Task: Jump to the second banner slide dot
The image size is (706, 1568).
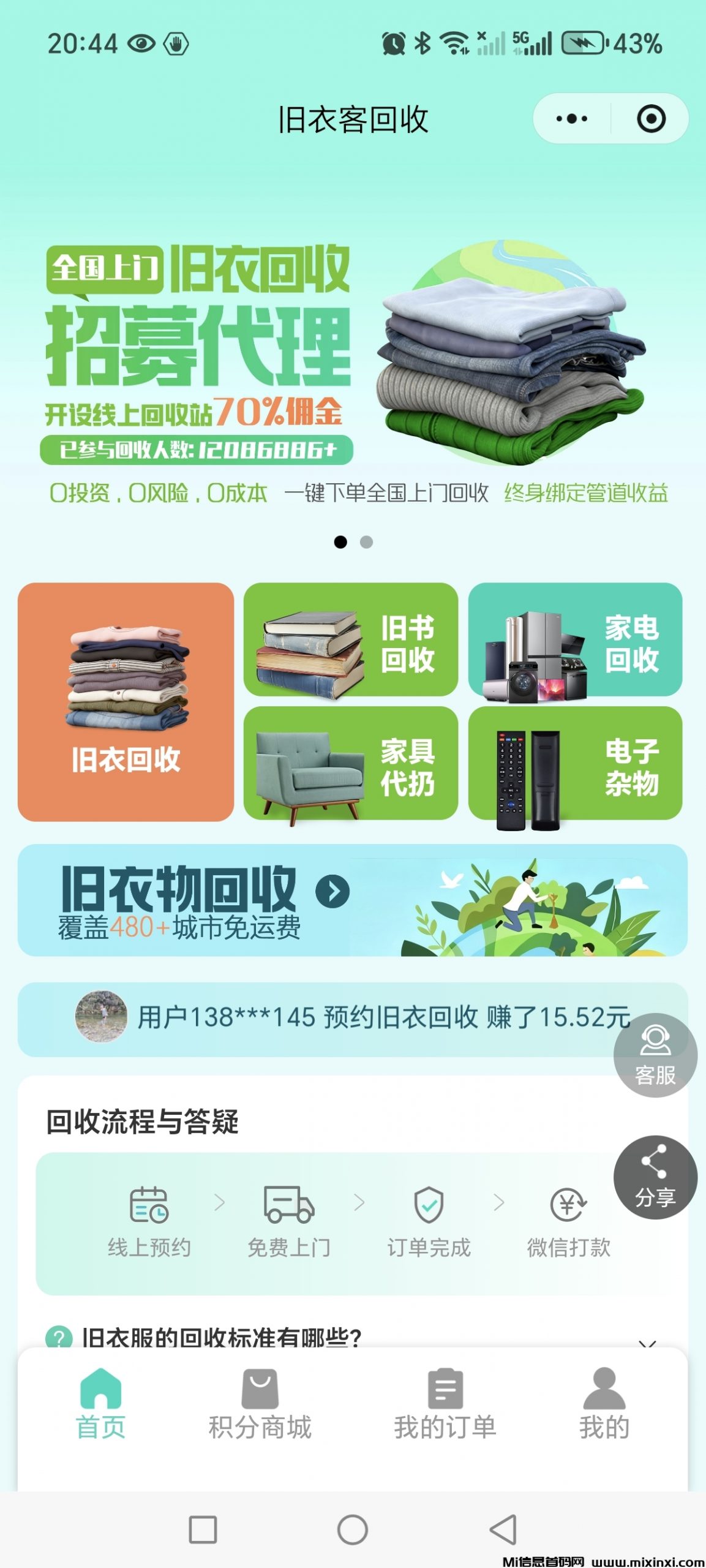Action: click(x=366, y=542)
